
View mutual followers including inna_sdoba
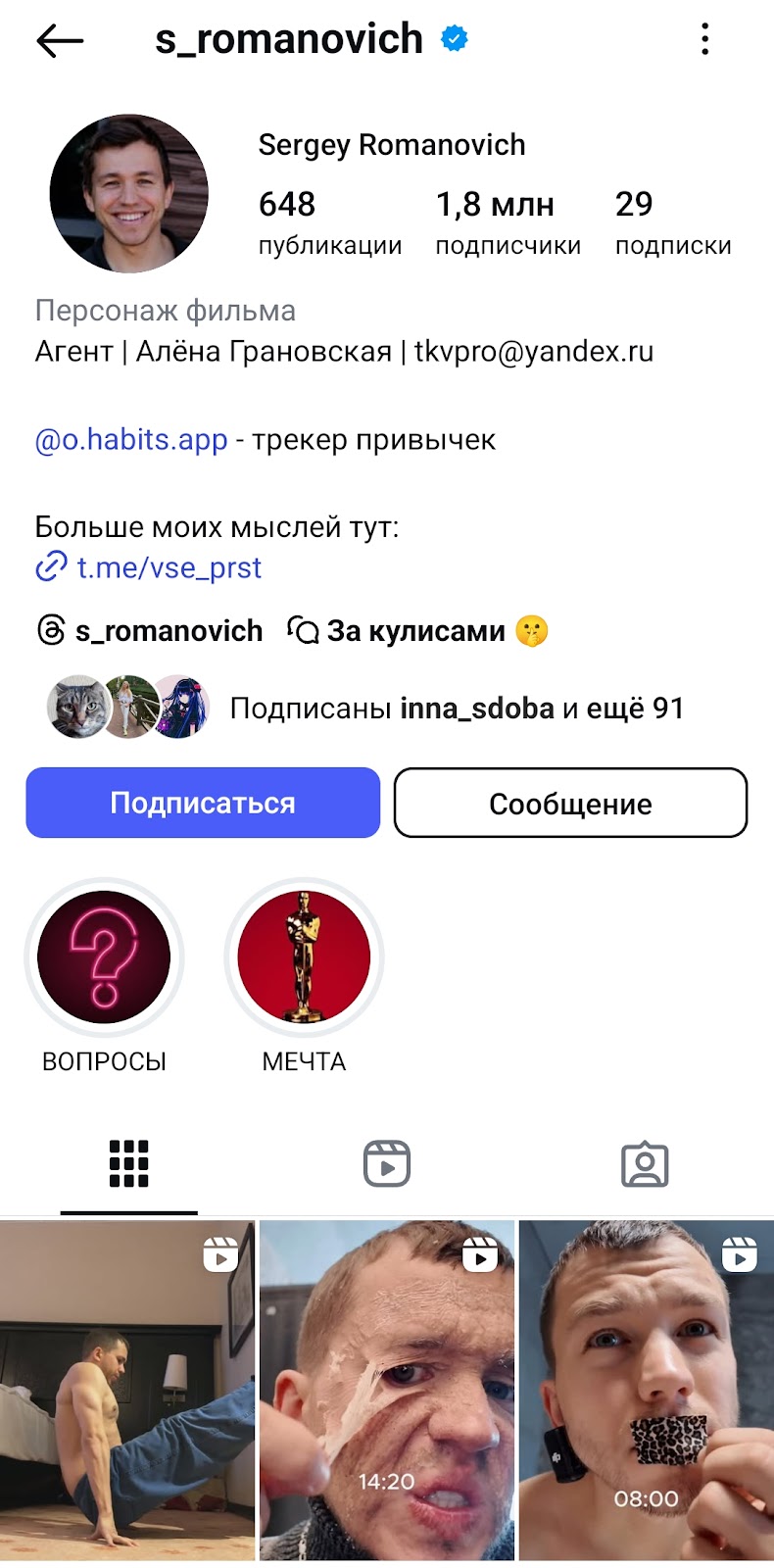[456, 708]
